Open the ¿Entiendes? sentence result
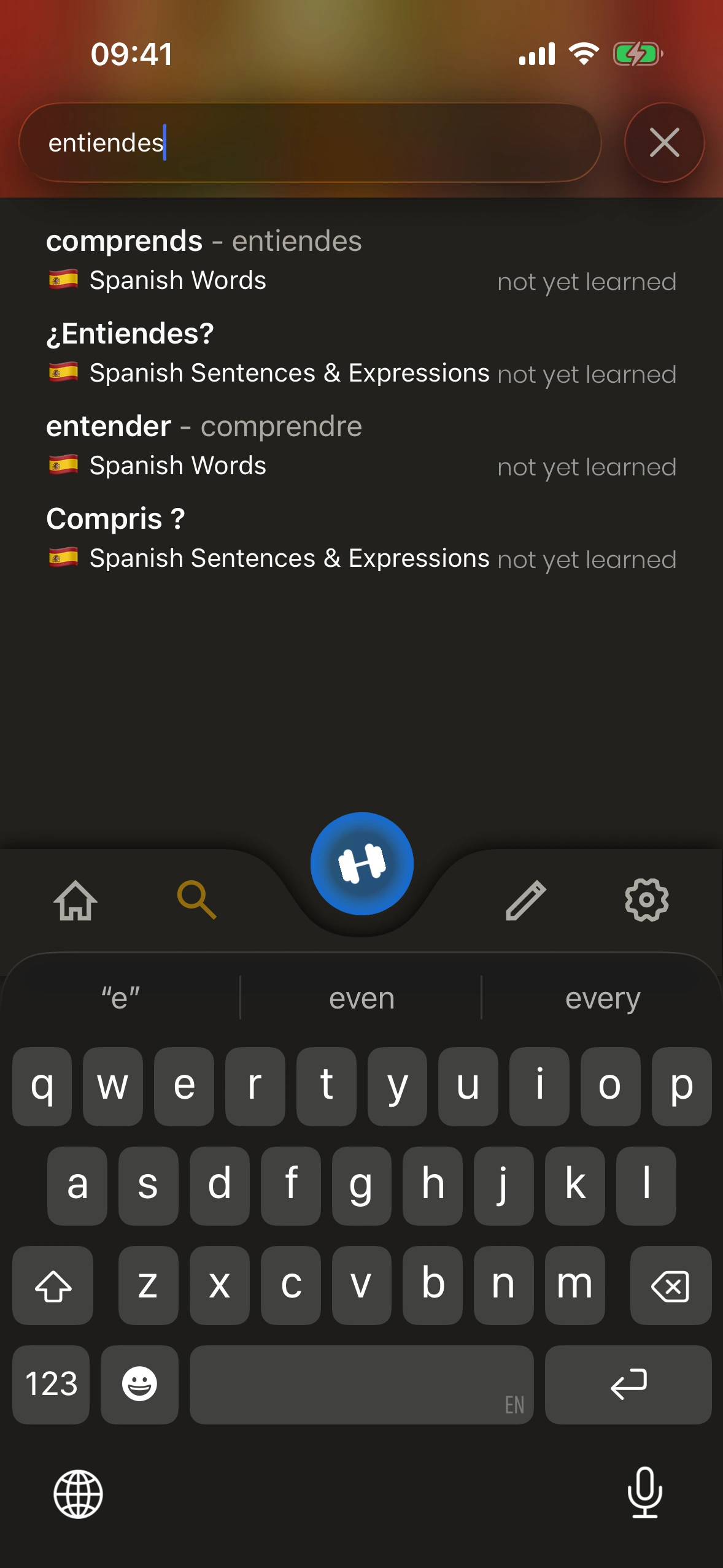The image size is (723, 1568). click(361, 353)
